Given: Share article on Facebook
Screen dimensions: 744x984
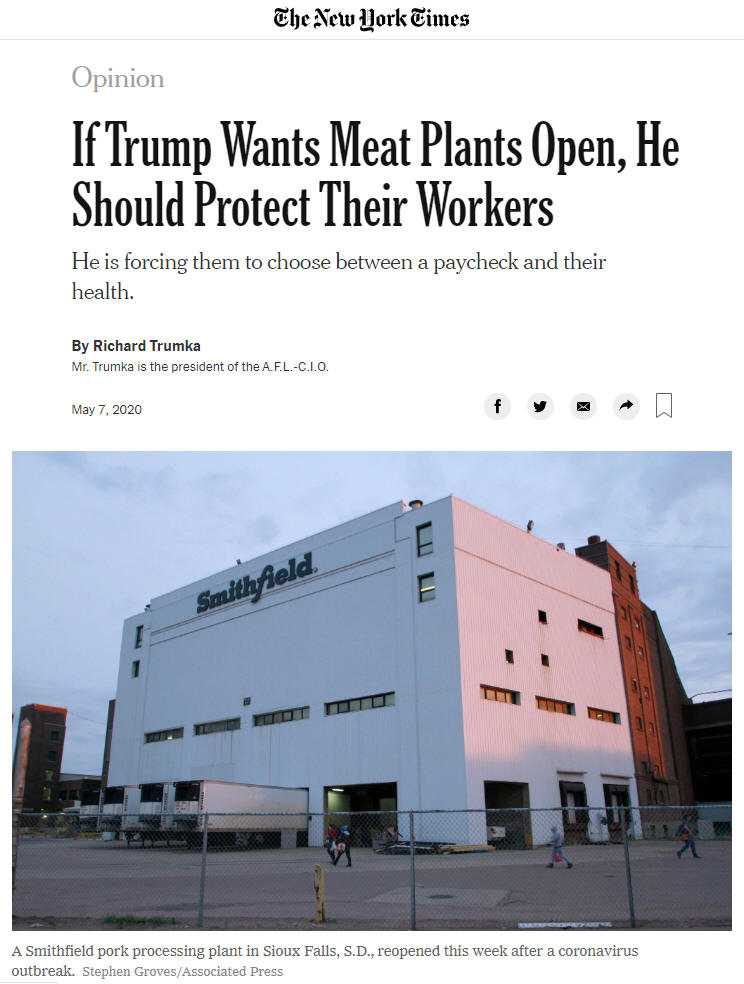Looking at the screenshot, I should [497, 406].
